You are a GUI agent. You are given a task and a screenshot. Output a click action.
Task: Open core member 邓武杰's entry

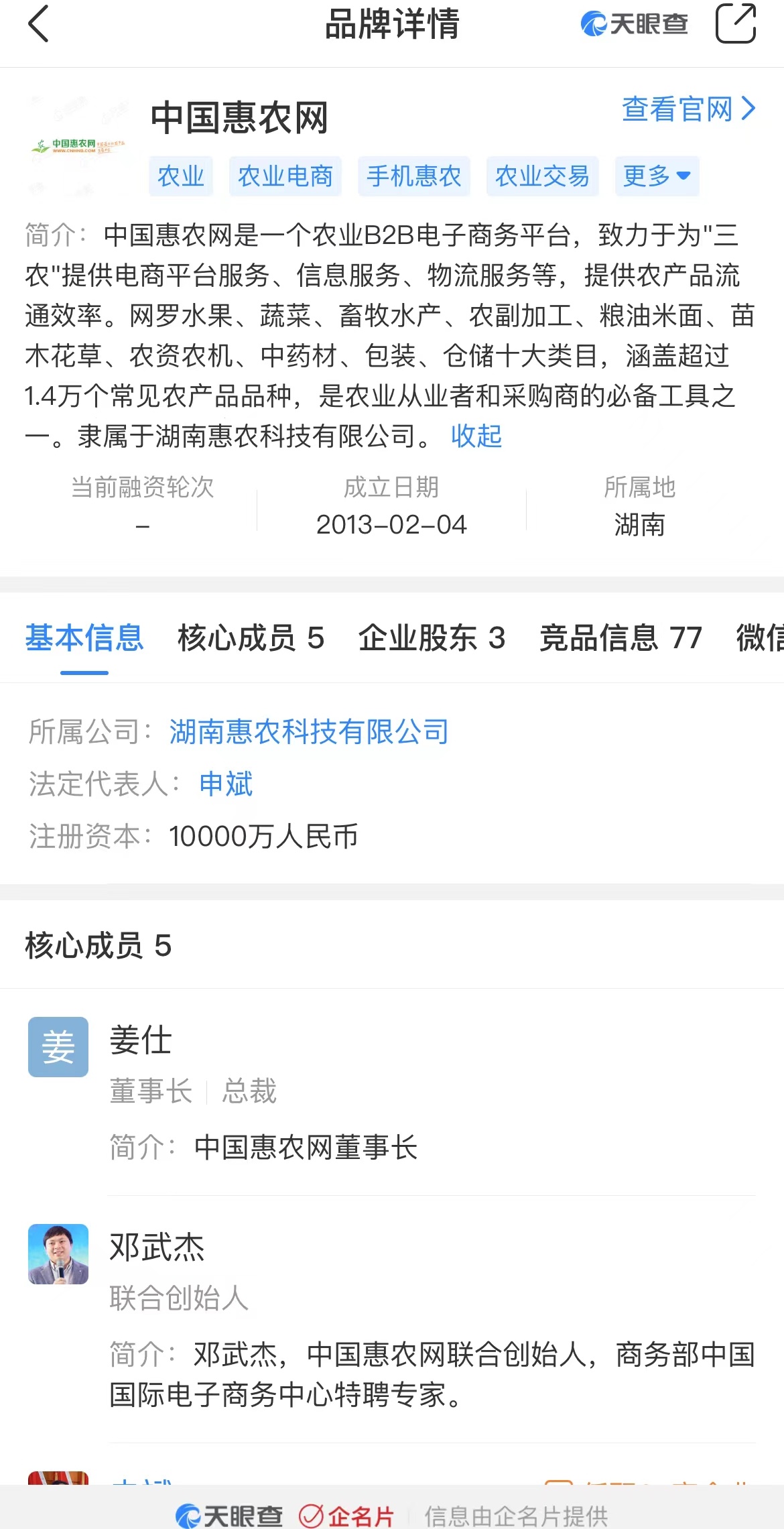157,1248
